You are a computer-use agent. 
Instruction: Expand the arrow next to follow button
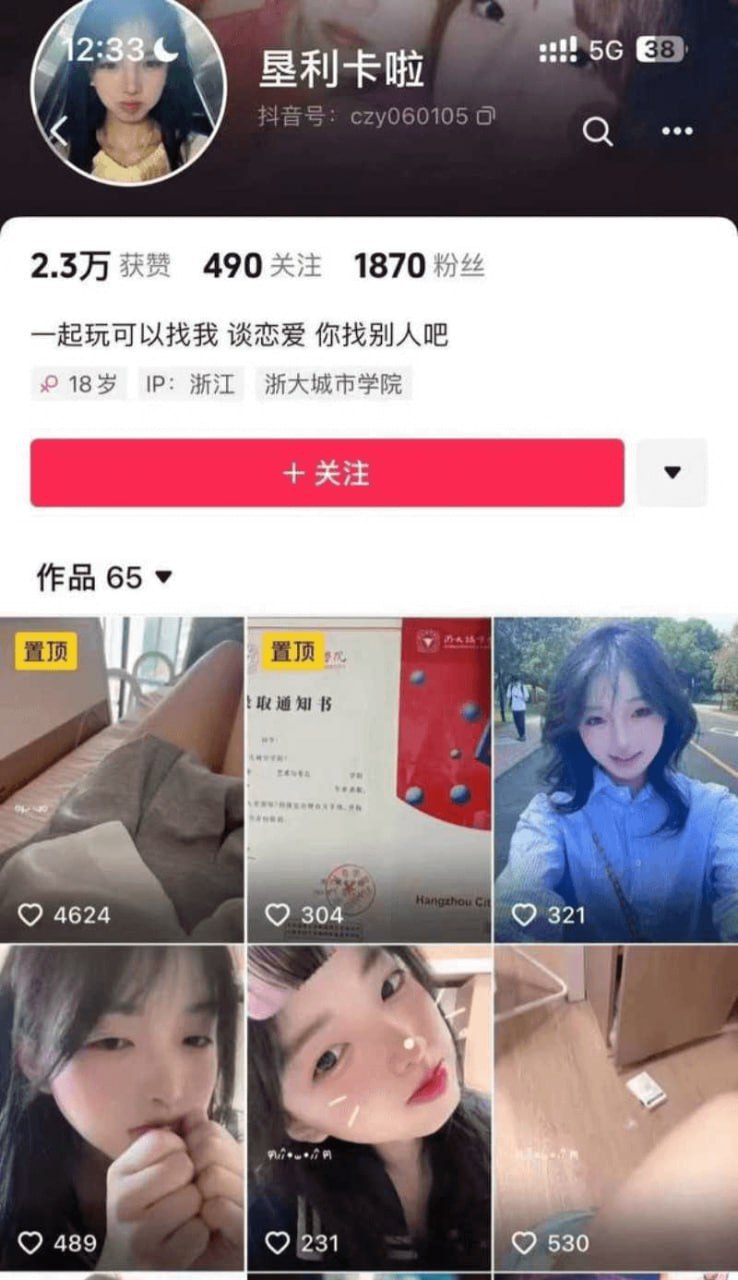[x=672, y=473]
